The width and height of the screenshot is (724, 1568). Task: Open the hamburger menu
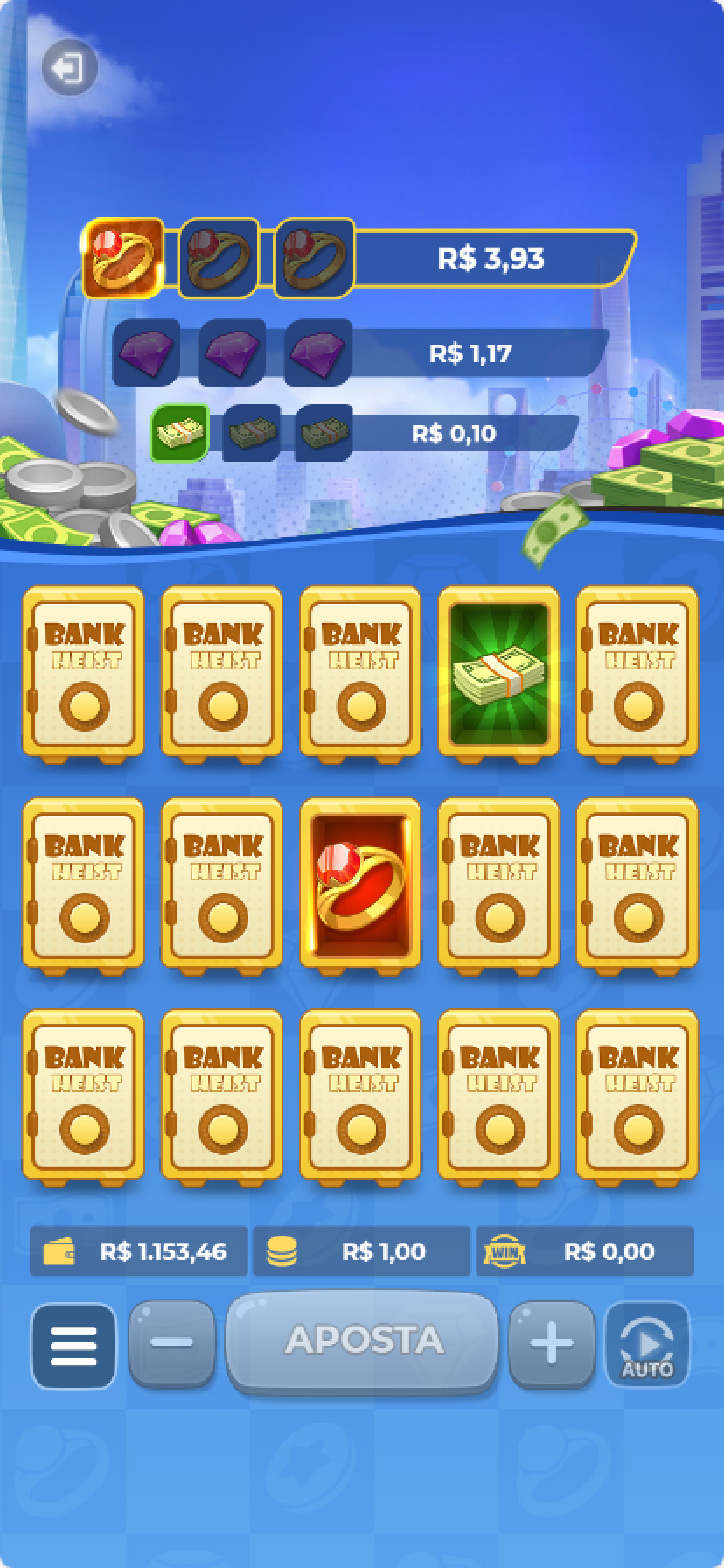coord(73,1345)
